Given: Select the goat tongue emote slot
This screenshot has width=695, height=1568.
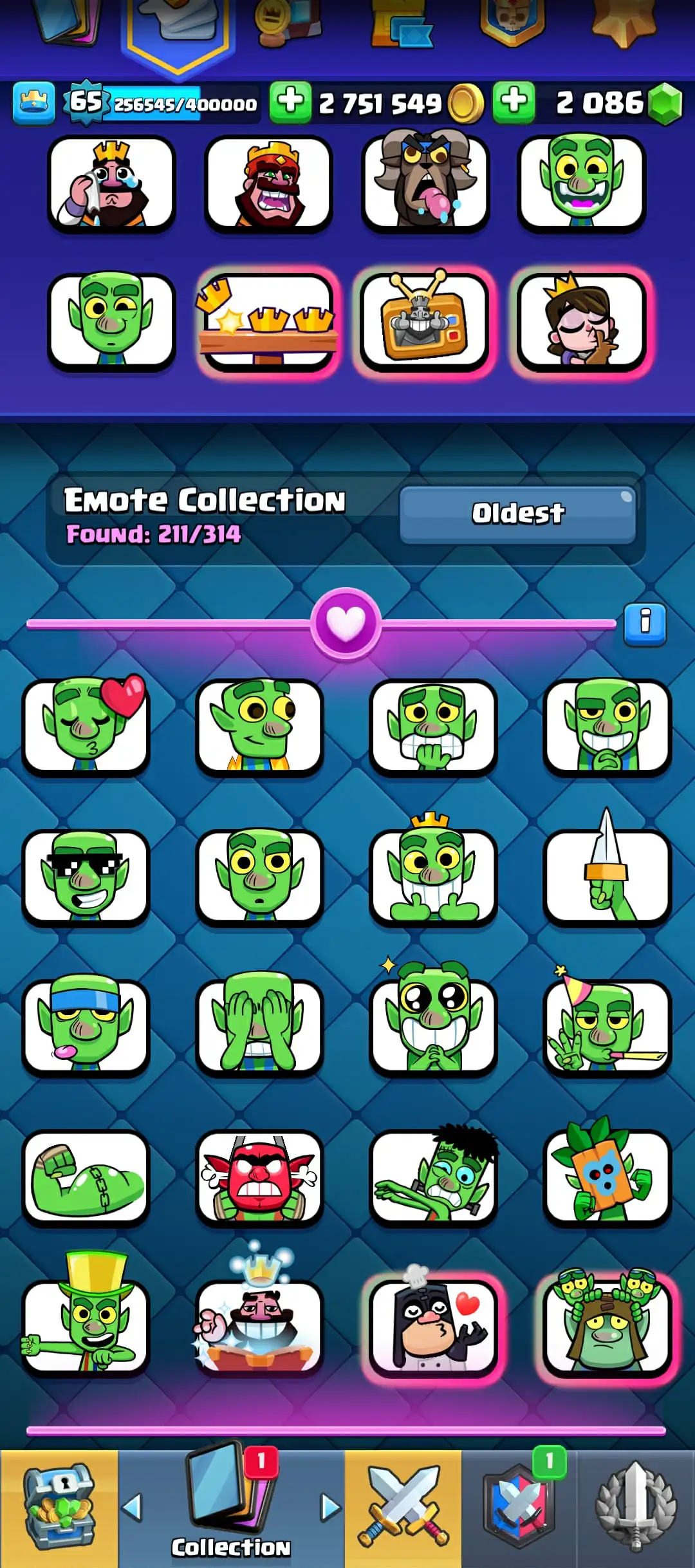Looking at the screenshot, I should pos(425,184).
